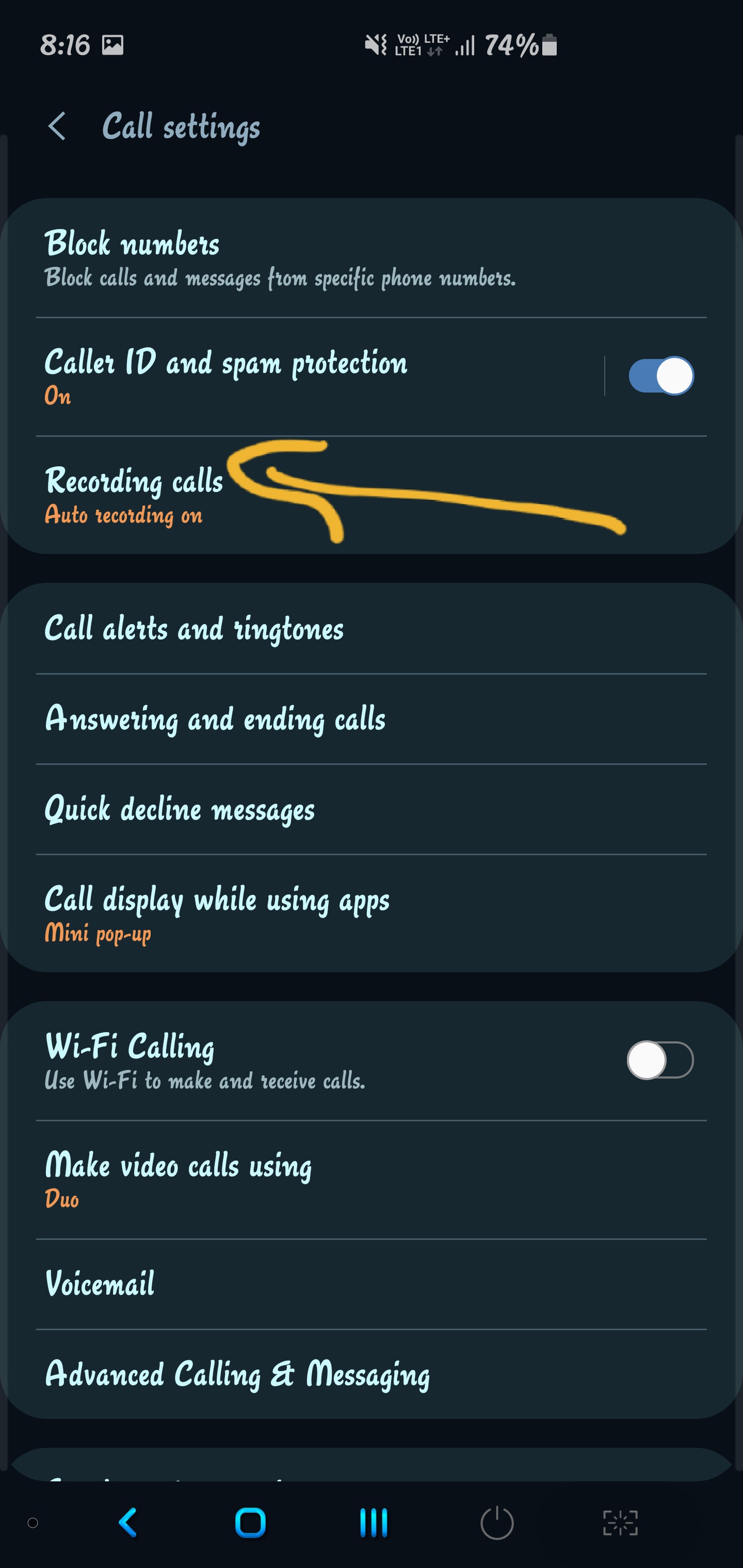The image size is (743, 1568).
Task: Open recent apps from navigation bar
Action: (374, 1523)
